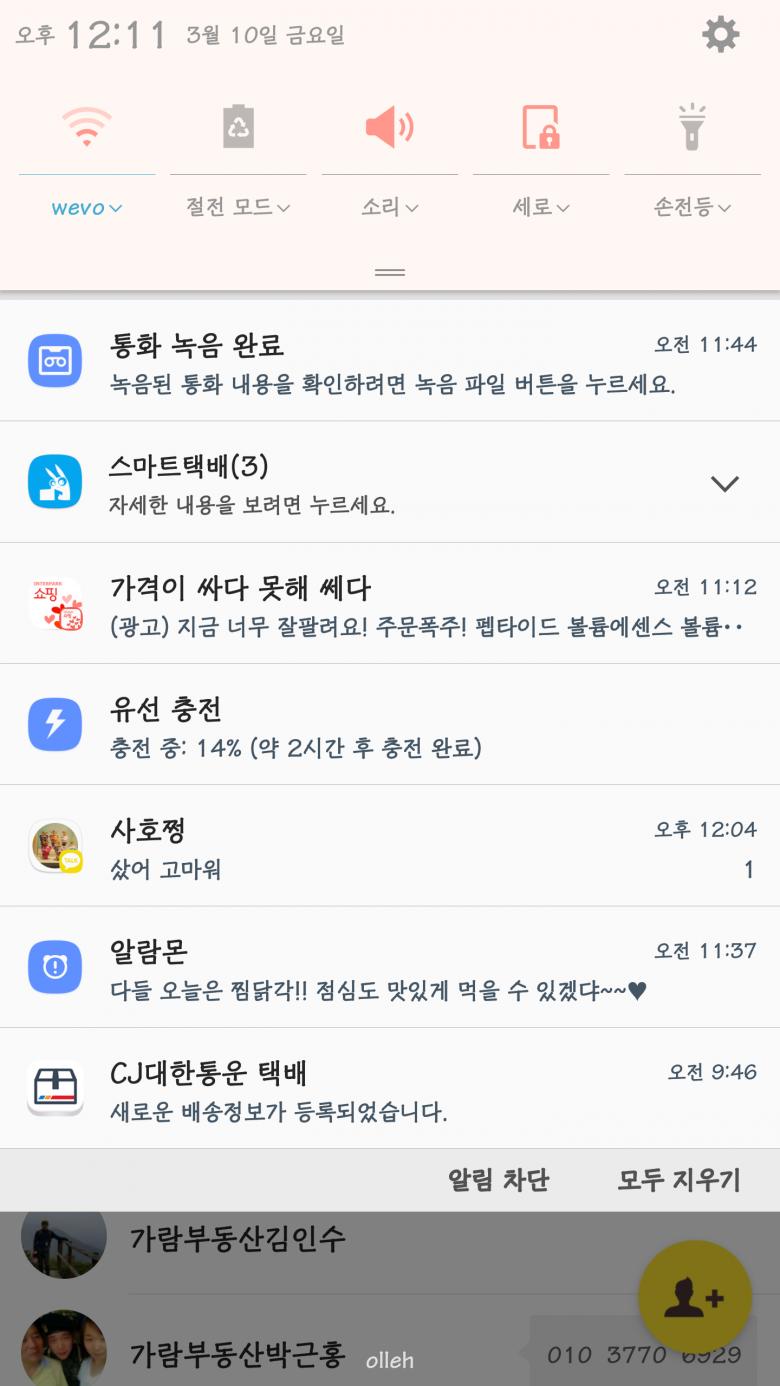Open the CJ대한통운 택배 delivery notification
Image resolution: width=780 pixels, height=1386 pixels.
pyautogui.click(x=390, y=1089)
